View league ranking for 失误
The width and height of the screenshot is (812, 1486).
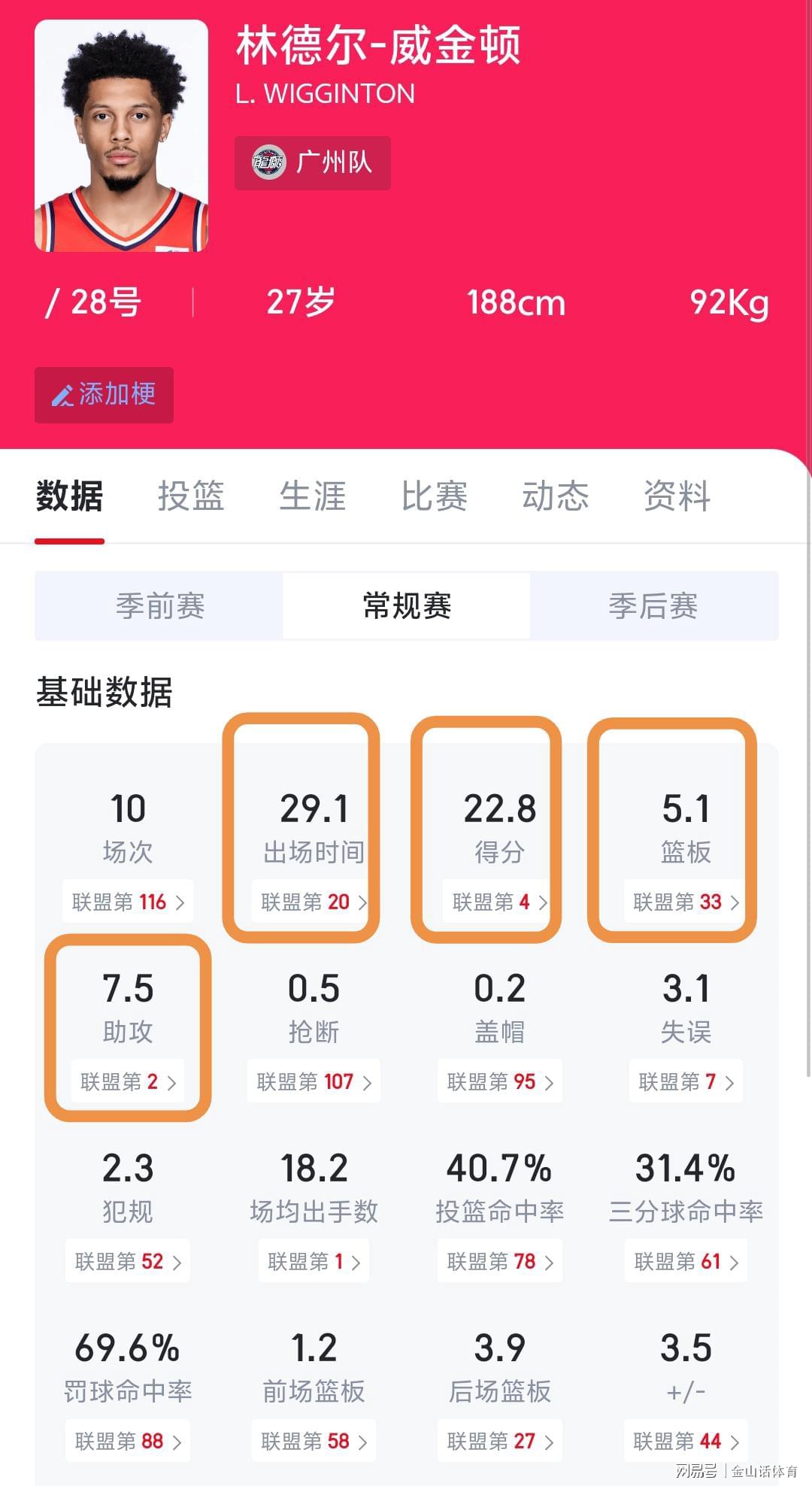tap(686, 1082)
